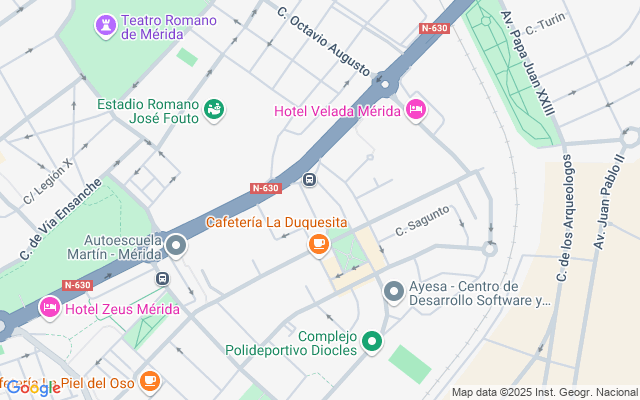Select the Estadio Romano José Fouto pin
The height and width of the screenshot is (400, 640).
(x=213, y=109)
